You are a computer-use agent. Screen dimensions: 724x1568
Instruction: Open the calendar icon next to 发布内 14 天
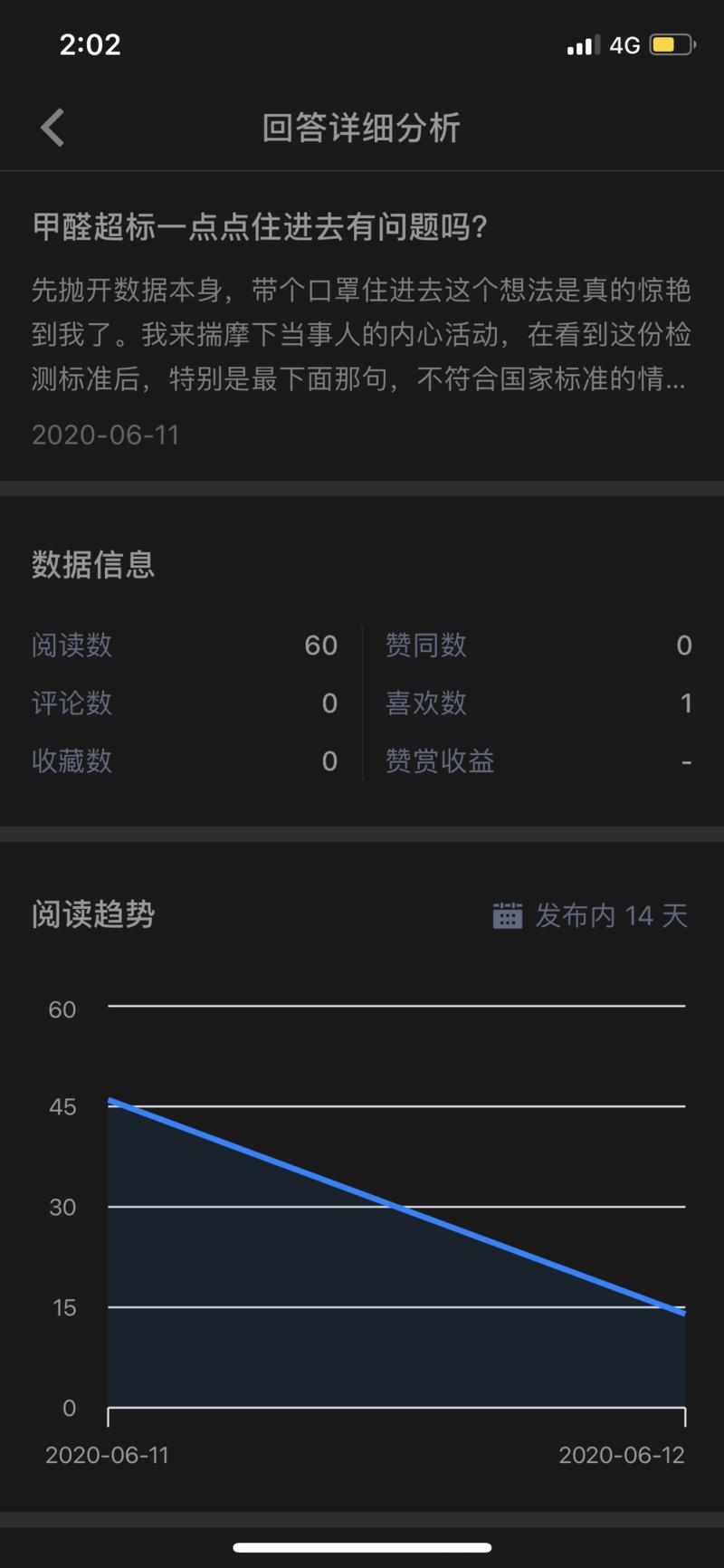click(507, 914)
